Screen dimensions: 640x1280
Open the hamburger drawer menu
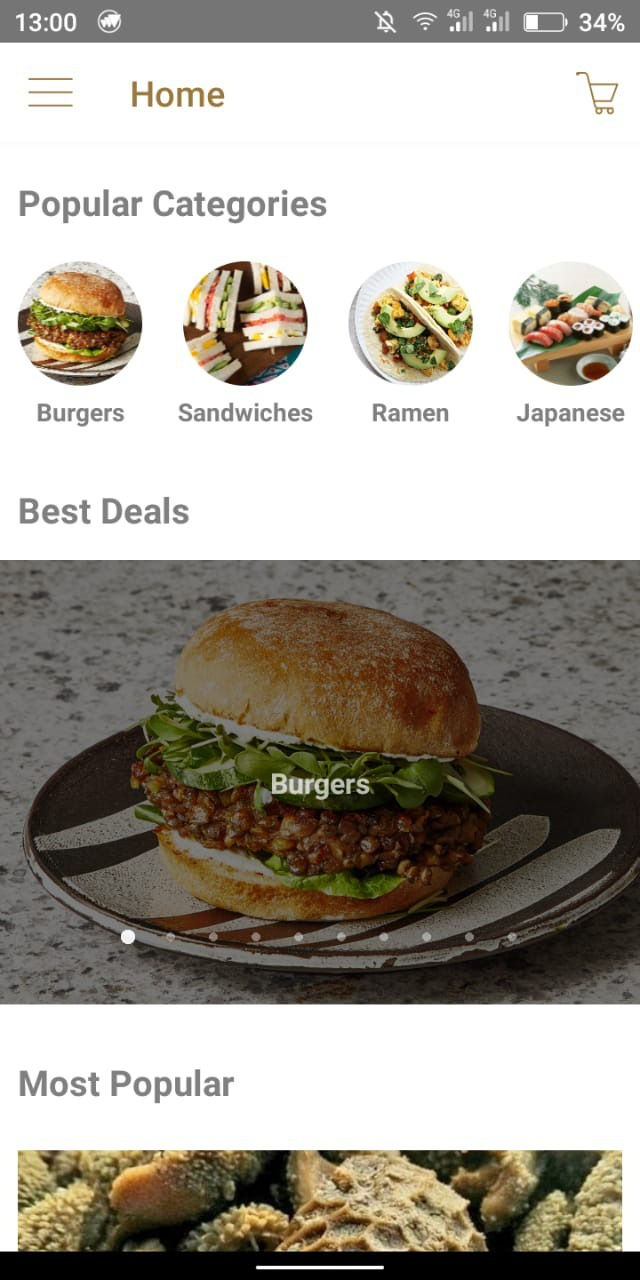50,93
